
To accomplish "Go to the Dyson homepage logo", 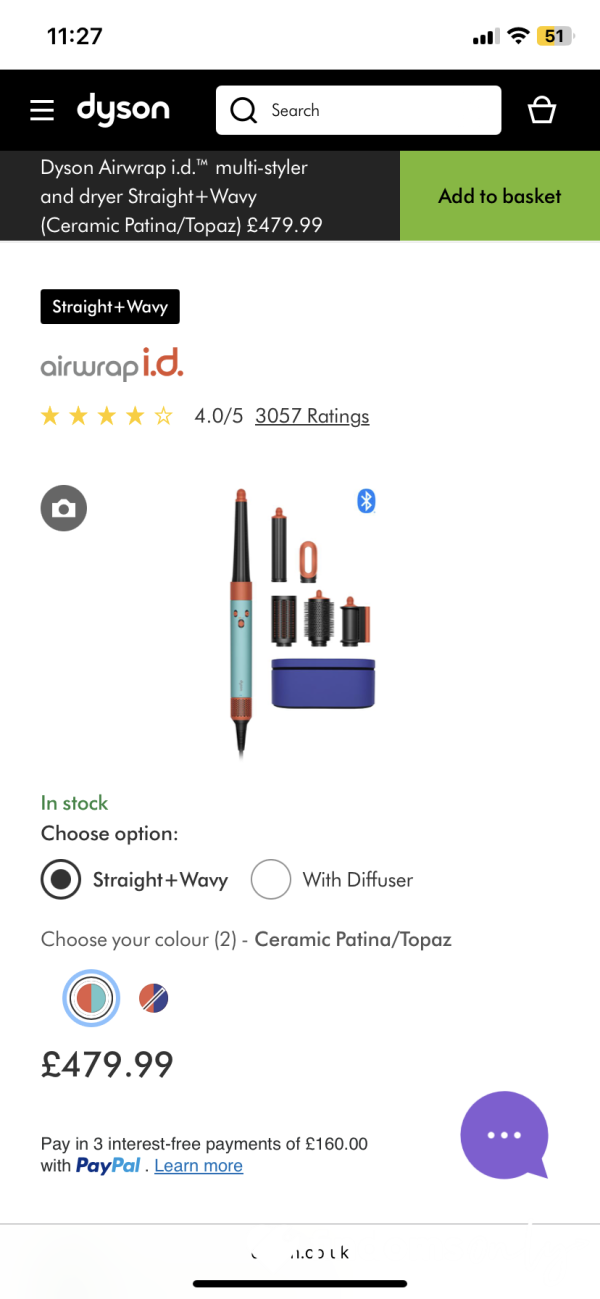I will pos(124,110).
